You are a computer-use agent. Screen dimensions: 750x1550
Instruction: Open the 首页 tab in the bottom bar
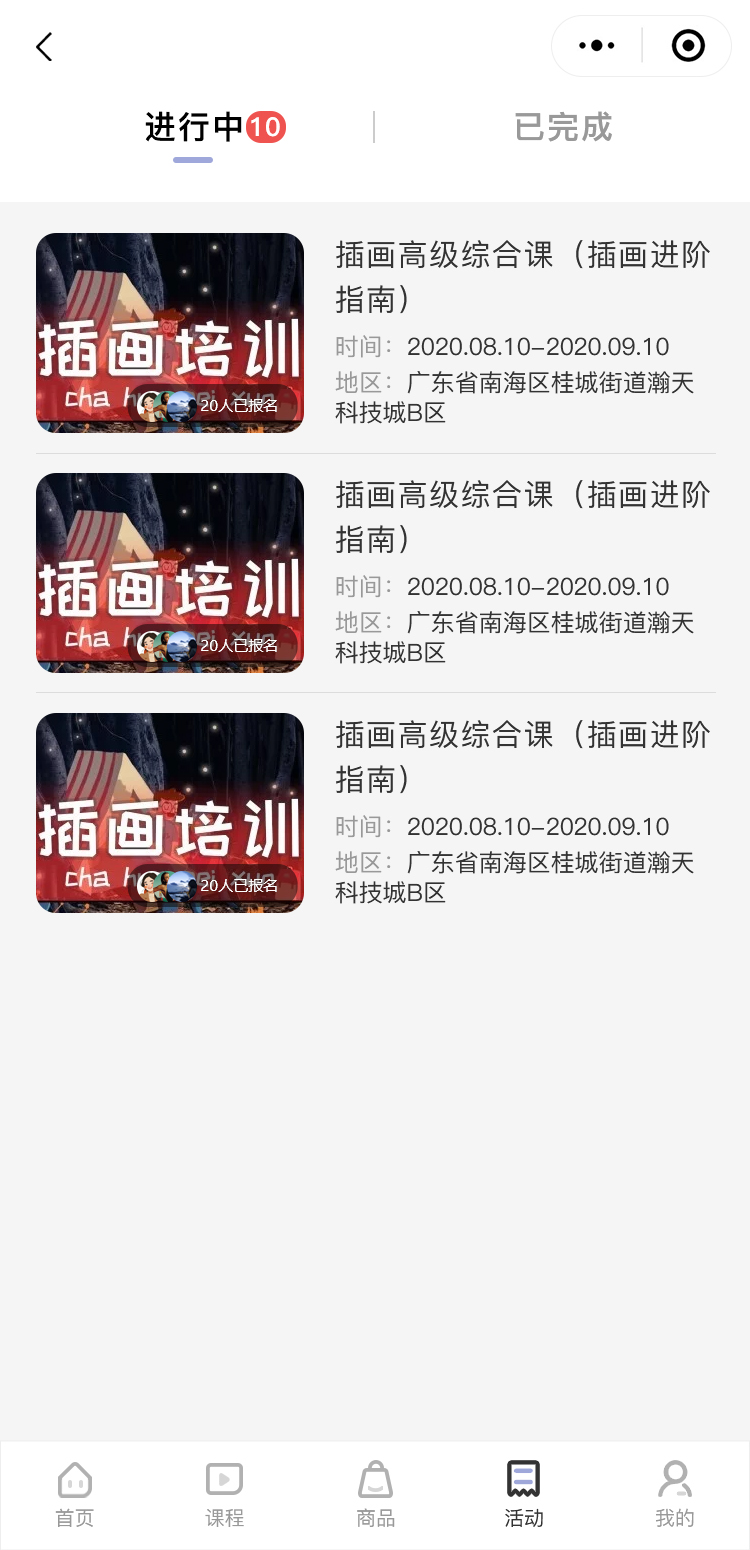click(75, 1493)
